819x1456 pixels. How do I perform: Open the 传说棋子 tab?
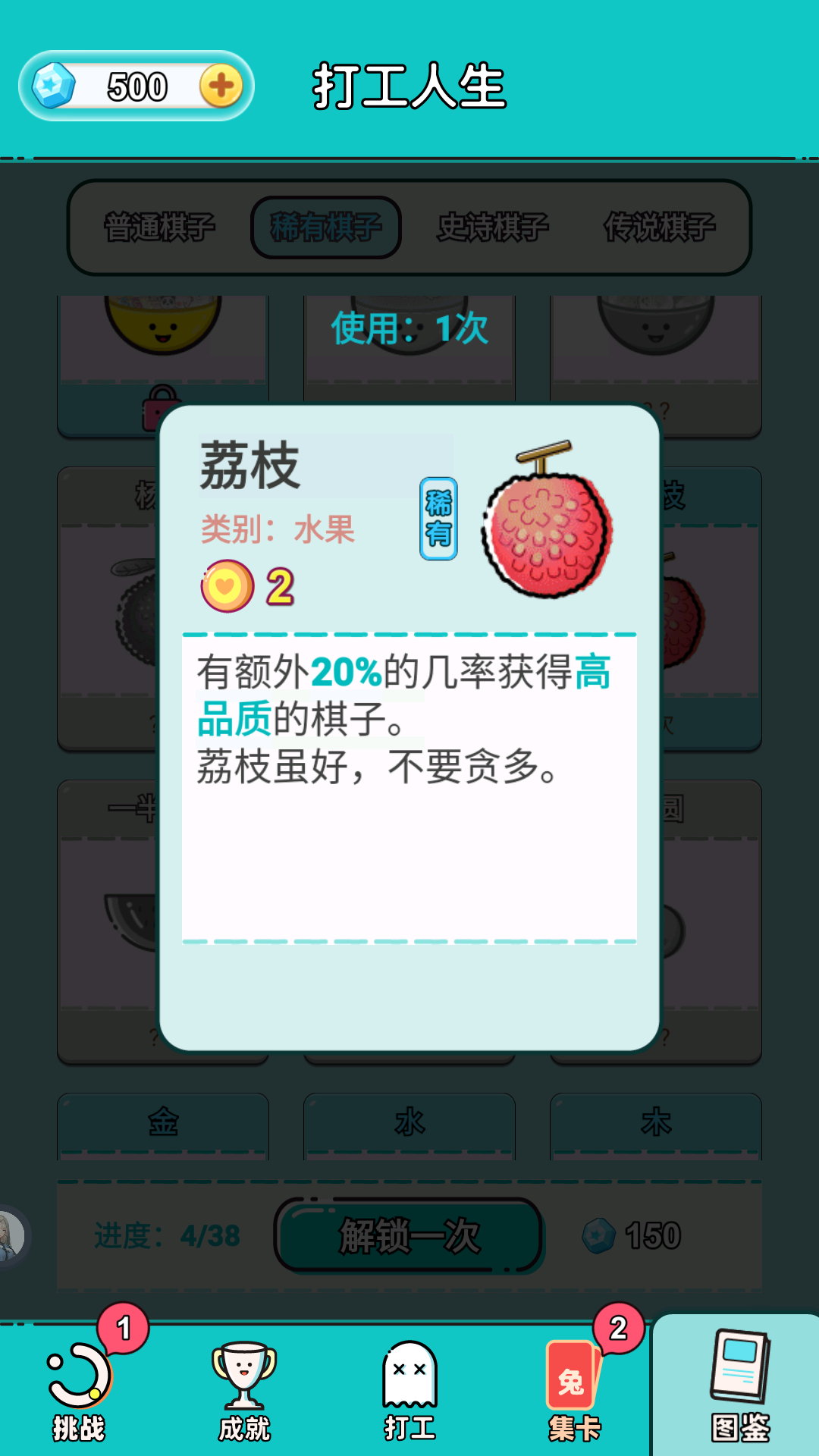tap(660, 227)
